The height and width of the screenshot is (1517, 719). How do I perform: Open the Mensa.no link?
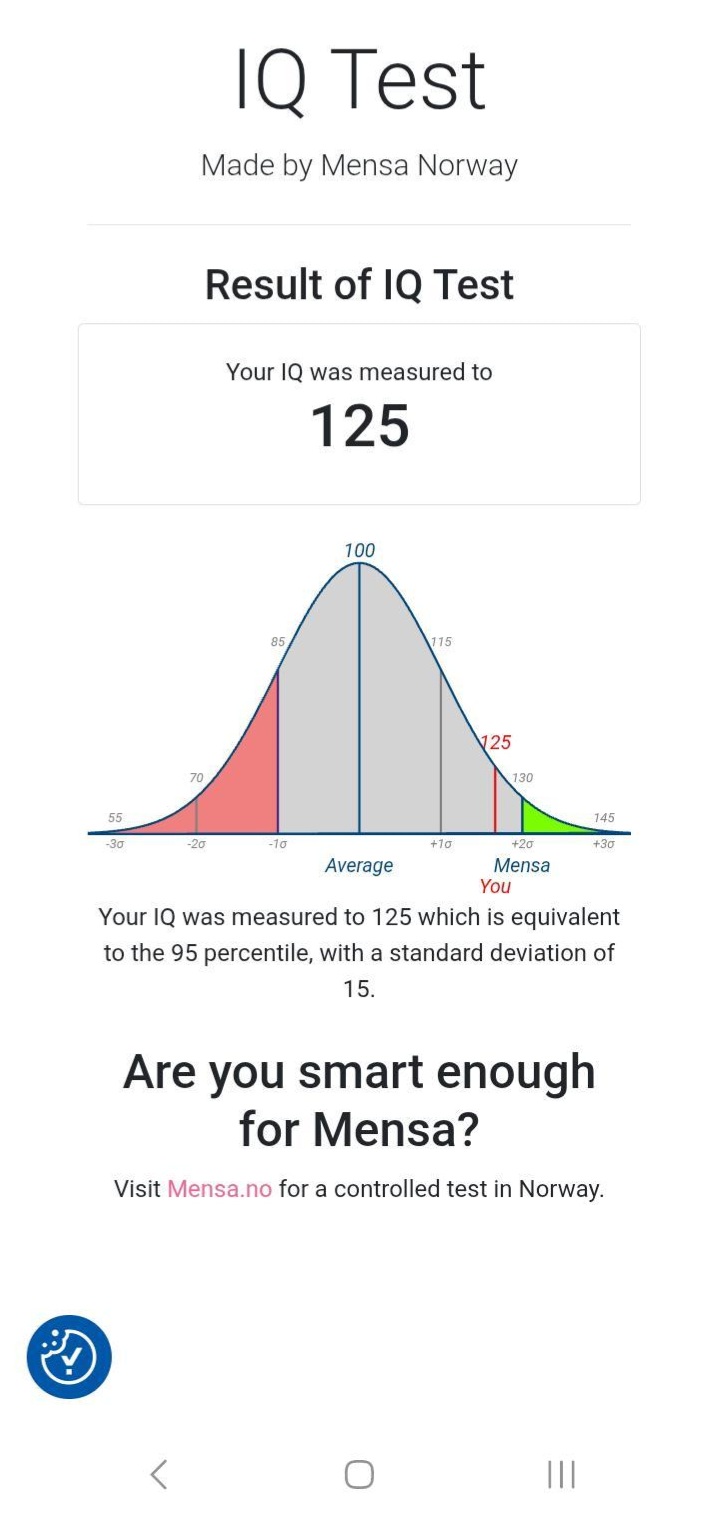click(x=219, y=1189)
